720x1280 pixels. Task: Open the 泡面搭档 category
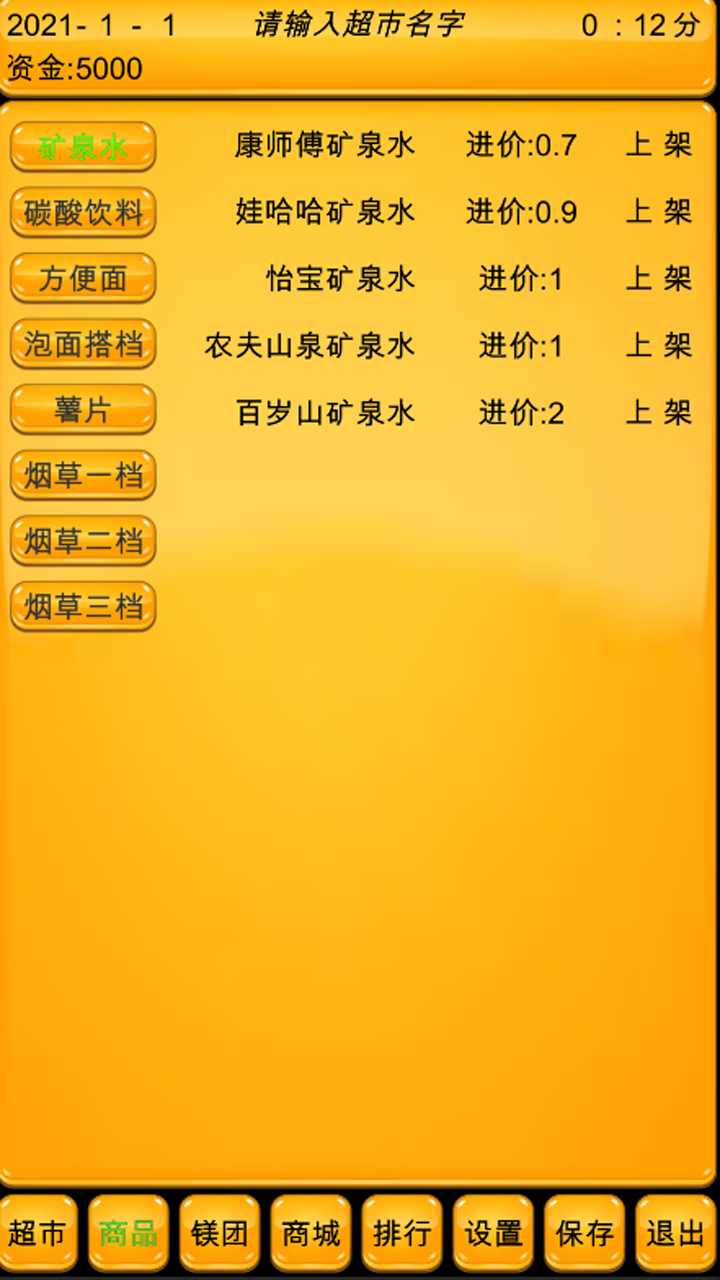coord(83,344)
